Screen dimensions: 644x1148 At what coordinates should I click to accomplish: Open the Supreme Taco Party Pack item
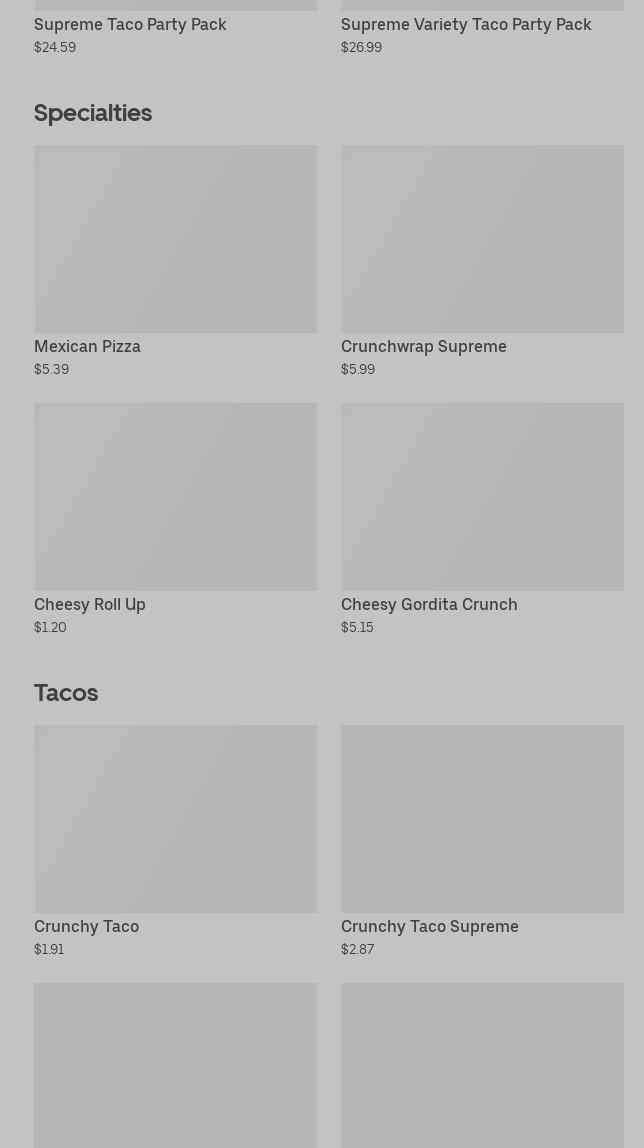click(x=176, y=28)
